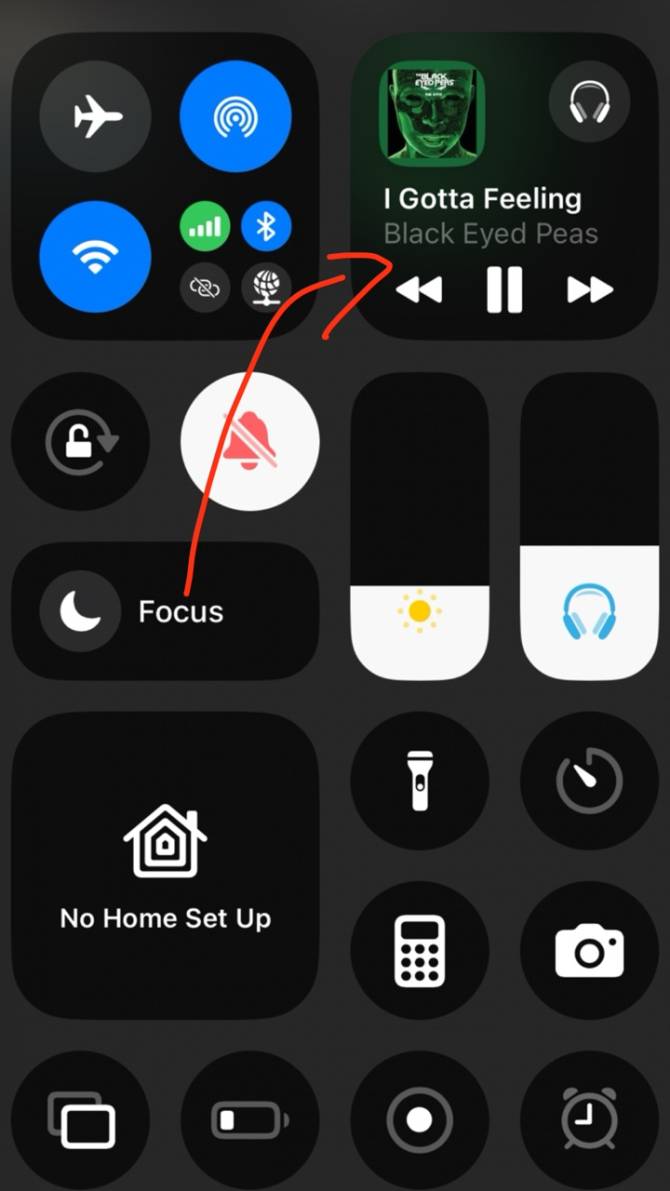
Task: Open the Timer
Action: [x=589, y=780]
